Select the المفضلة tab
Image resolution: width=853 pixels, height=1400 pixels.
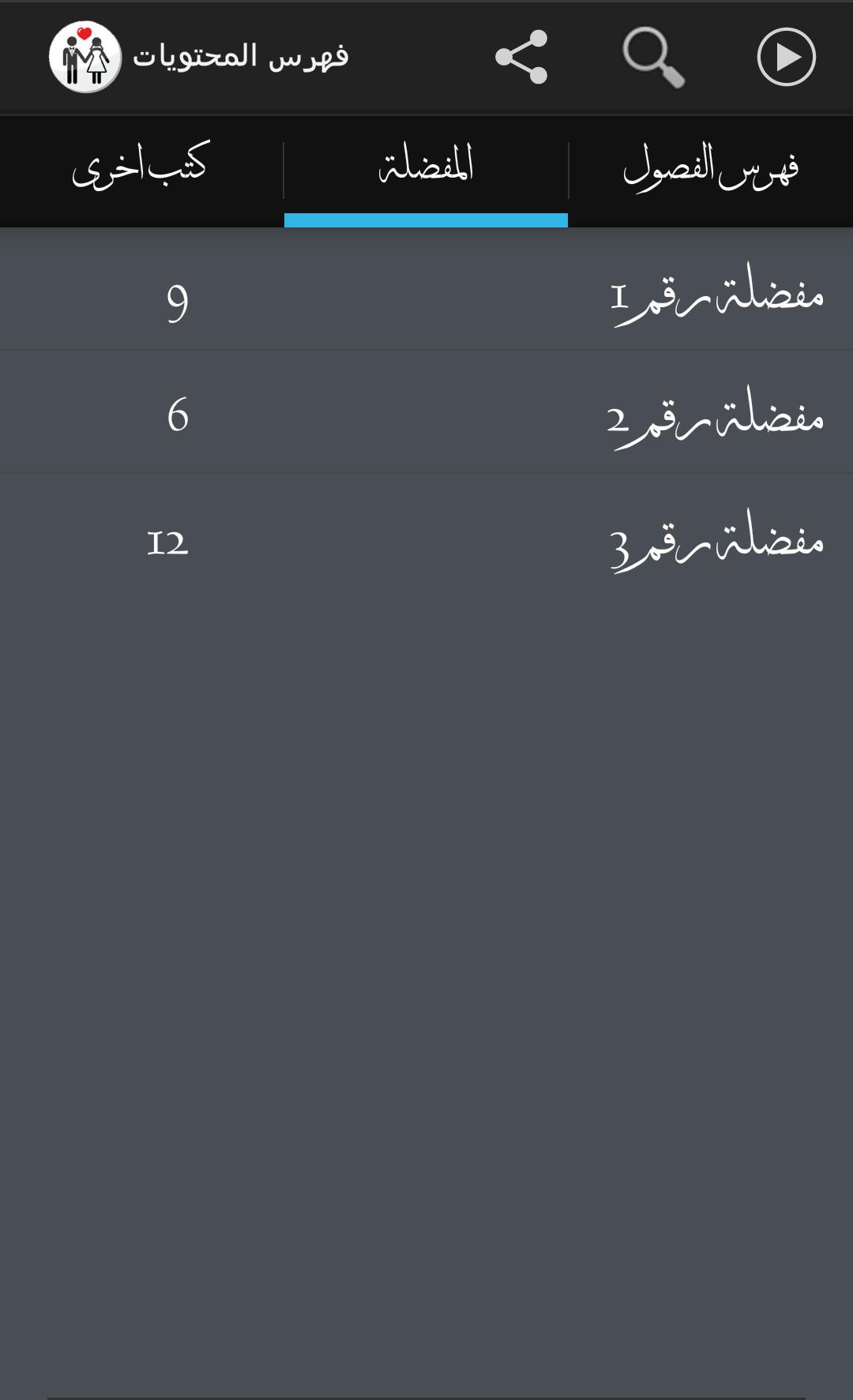pos(426,169)
